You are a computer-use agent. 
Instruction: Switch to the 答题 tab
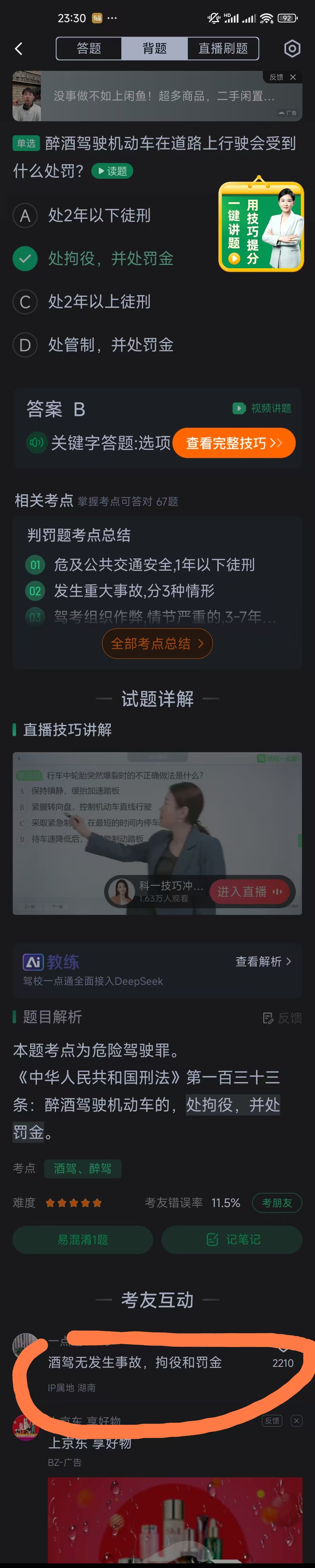(89, 49)
